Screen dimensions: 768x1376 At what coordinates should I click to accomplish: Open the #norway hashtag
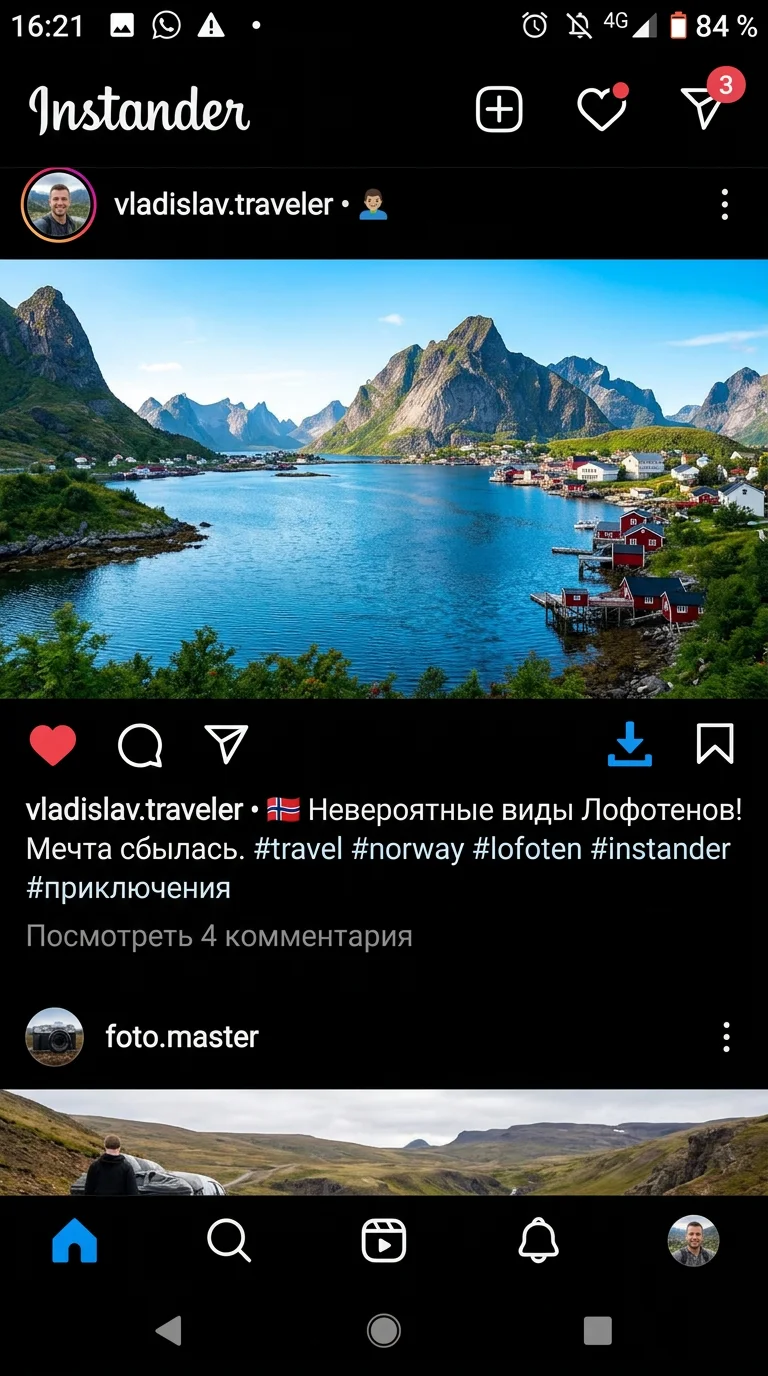point(409,849)
